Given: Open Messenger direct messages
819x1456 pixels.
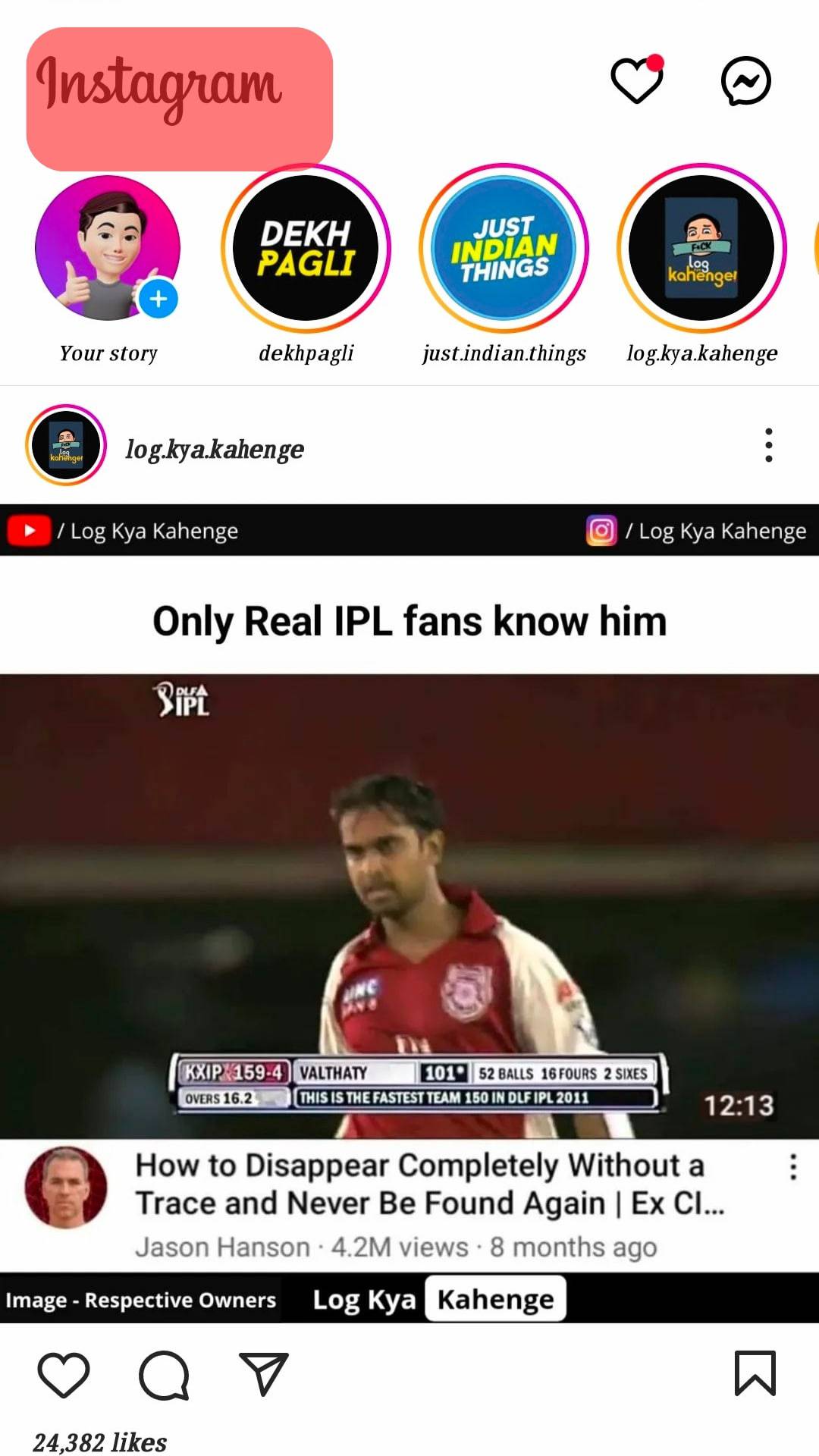Looking at the screenshot, I should click(x=745, y=80).
